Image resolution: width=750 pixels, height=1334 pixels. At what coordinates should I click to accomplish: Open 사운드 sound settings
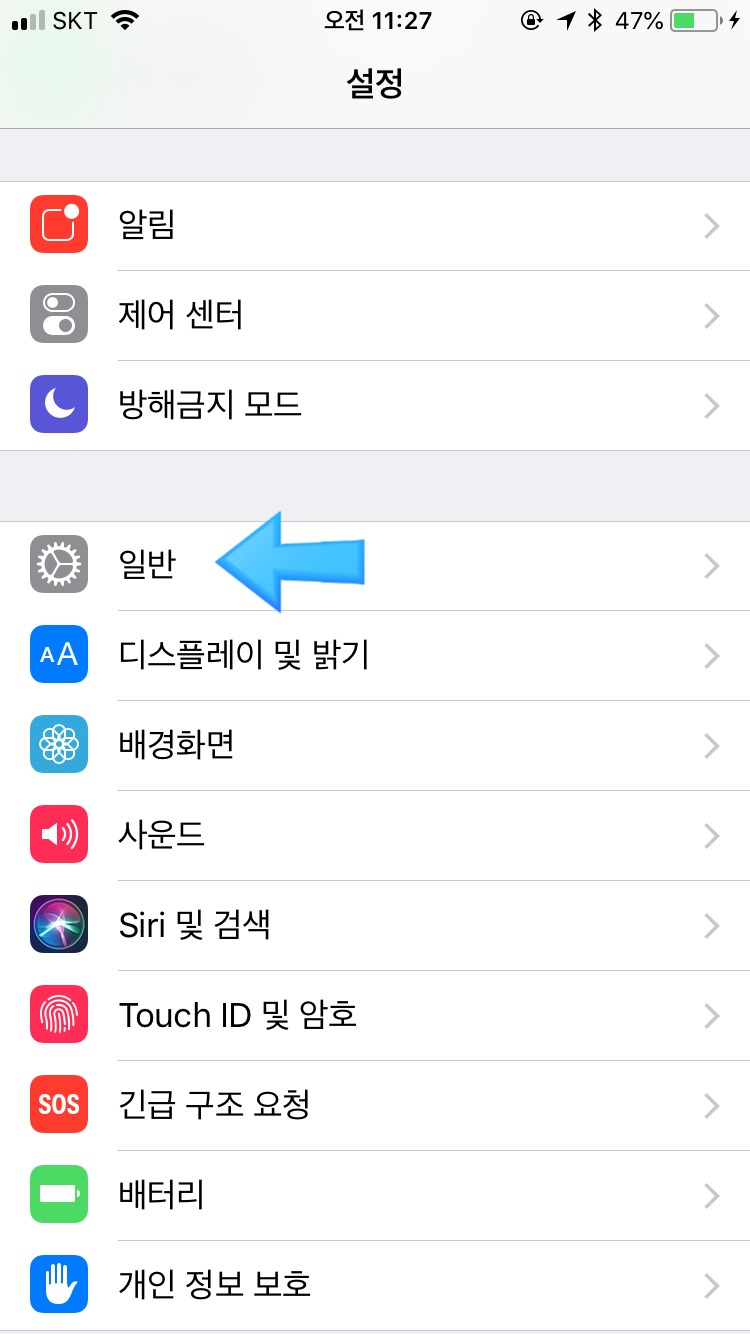375,836
